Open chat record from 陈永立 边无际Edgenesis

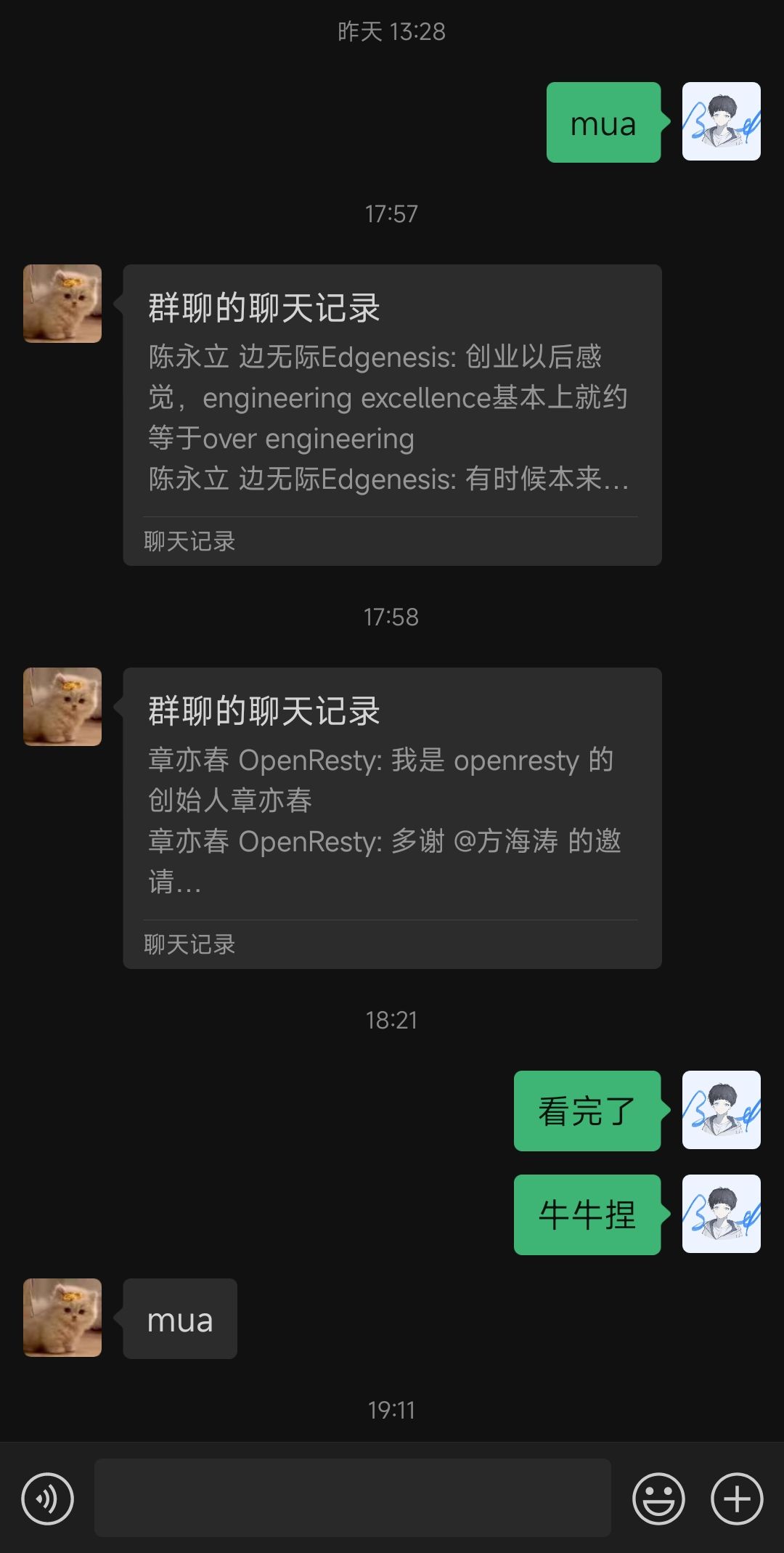392,415
